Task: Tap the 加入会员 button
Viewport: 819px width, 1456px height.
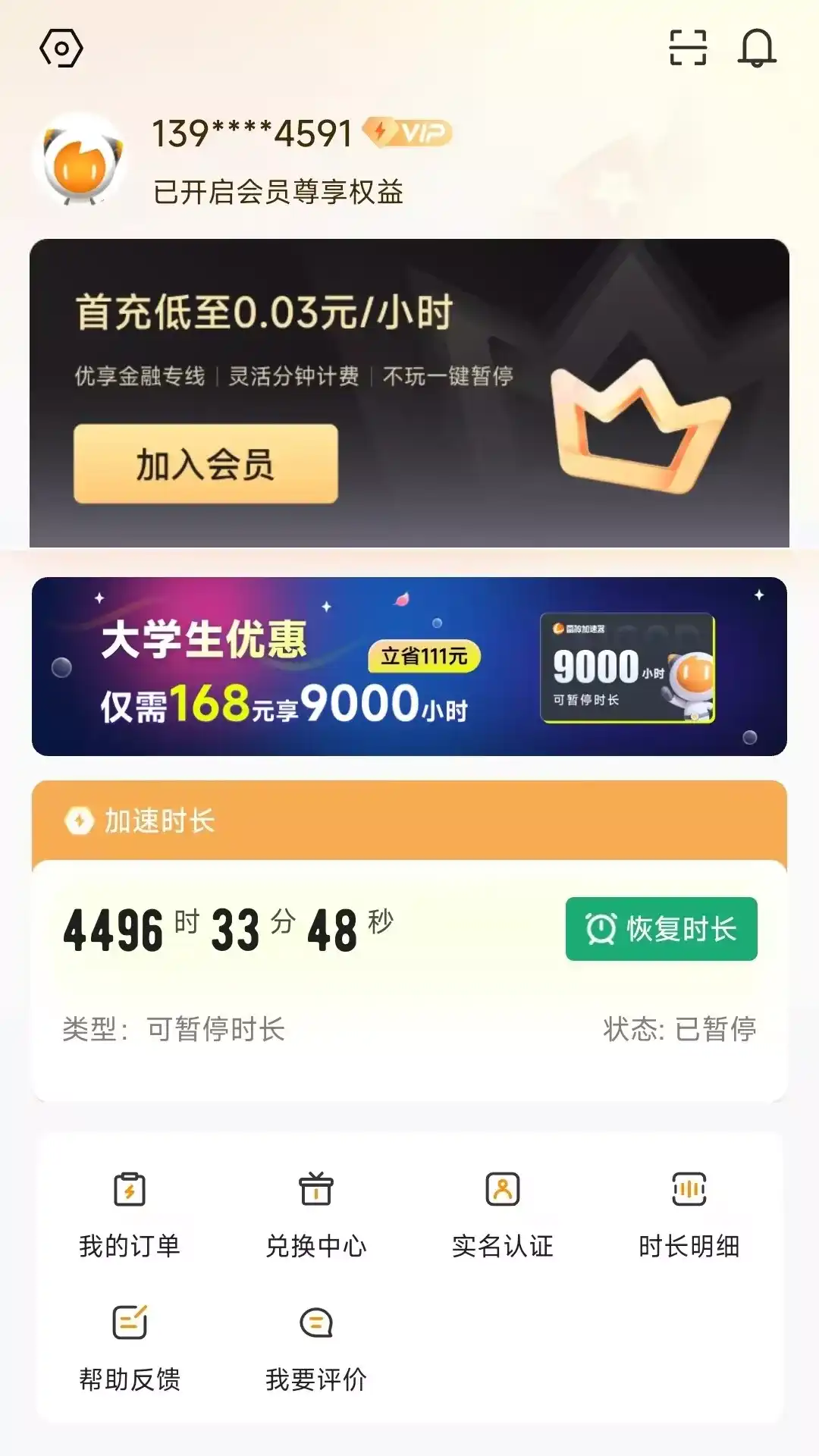Action: (206, 463)
